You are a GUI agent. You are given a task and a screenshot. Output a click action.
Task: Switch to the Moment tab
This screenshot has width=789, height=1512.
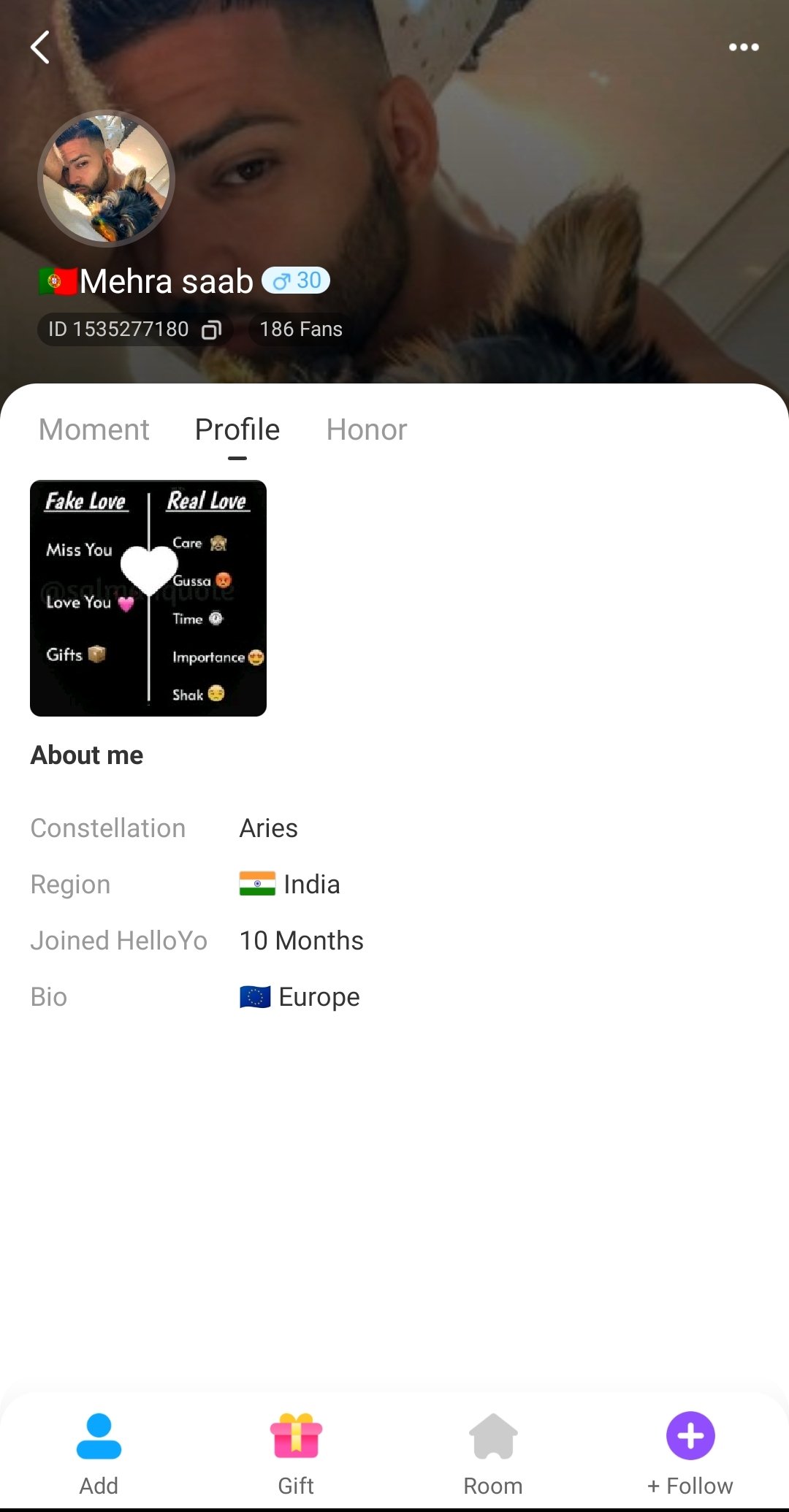[x=94, y=429]
